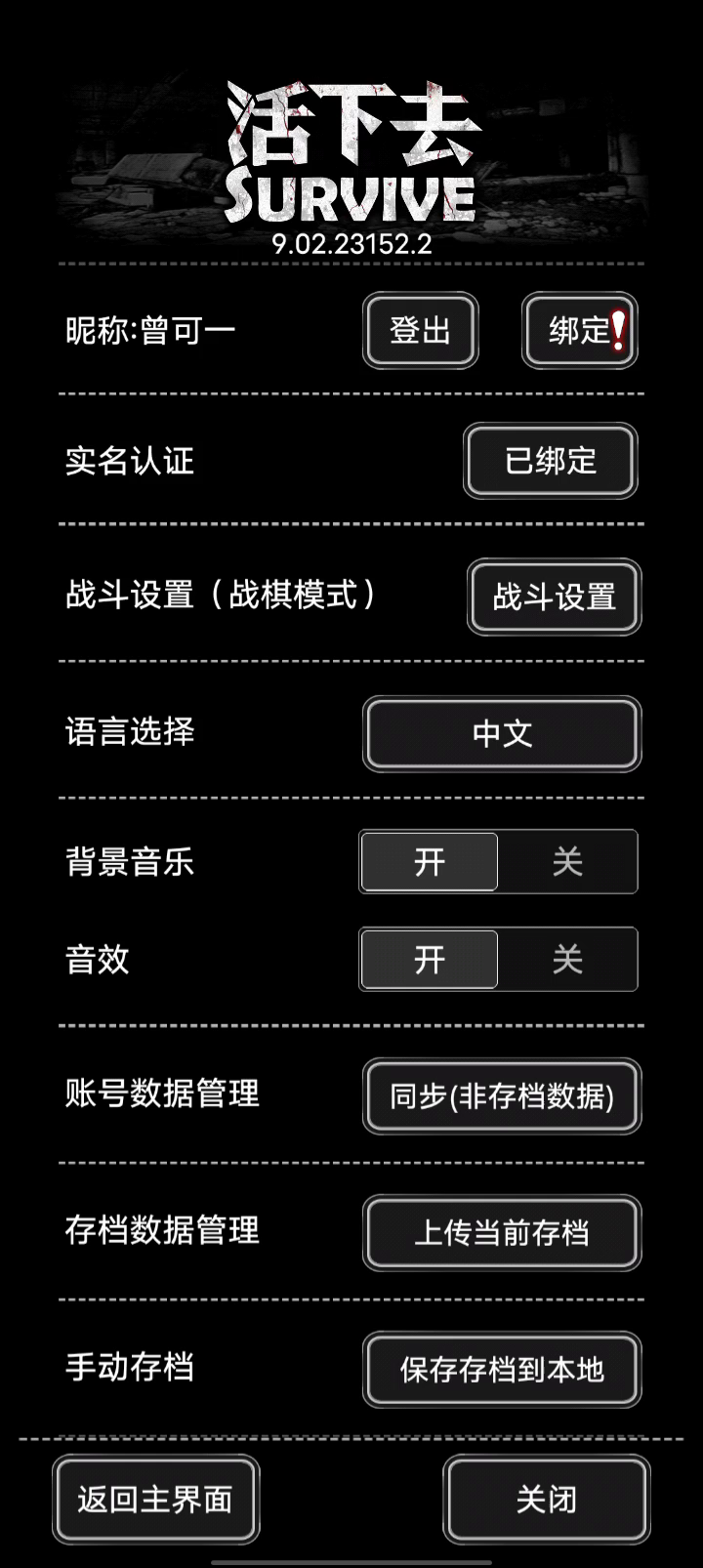Tap 上传当前存档 to upload the current save
Image resolution: width=703 pixels, height=1568 pixels.
[x=502, y=1233]
